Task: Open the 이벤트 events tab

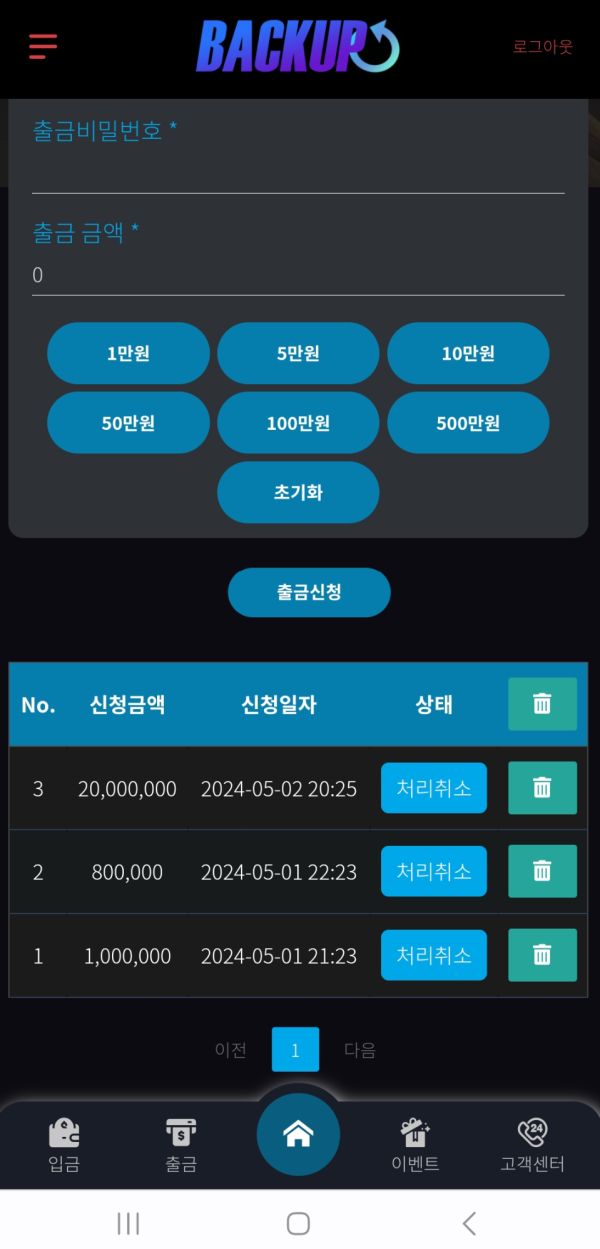Action: pyautogui.click(x=414, y=1145)
